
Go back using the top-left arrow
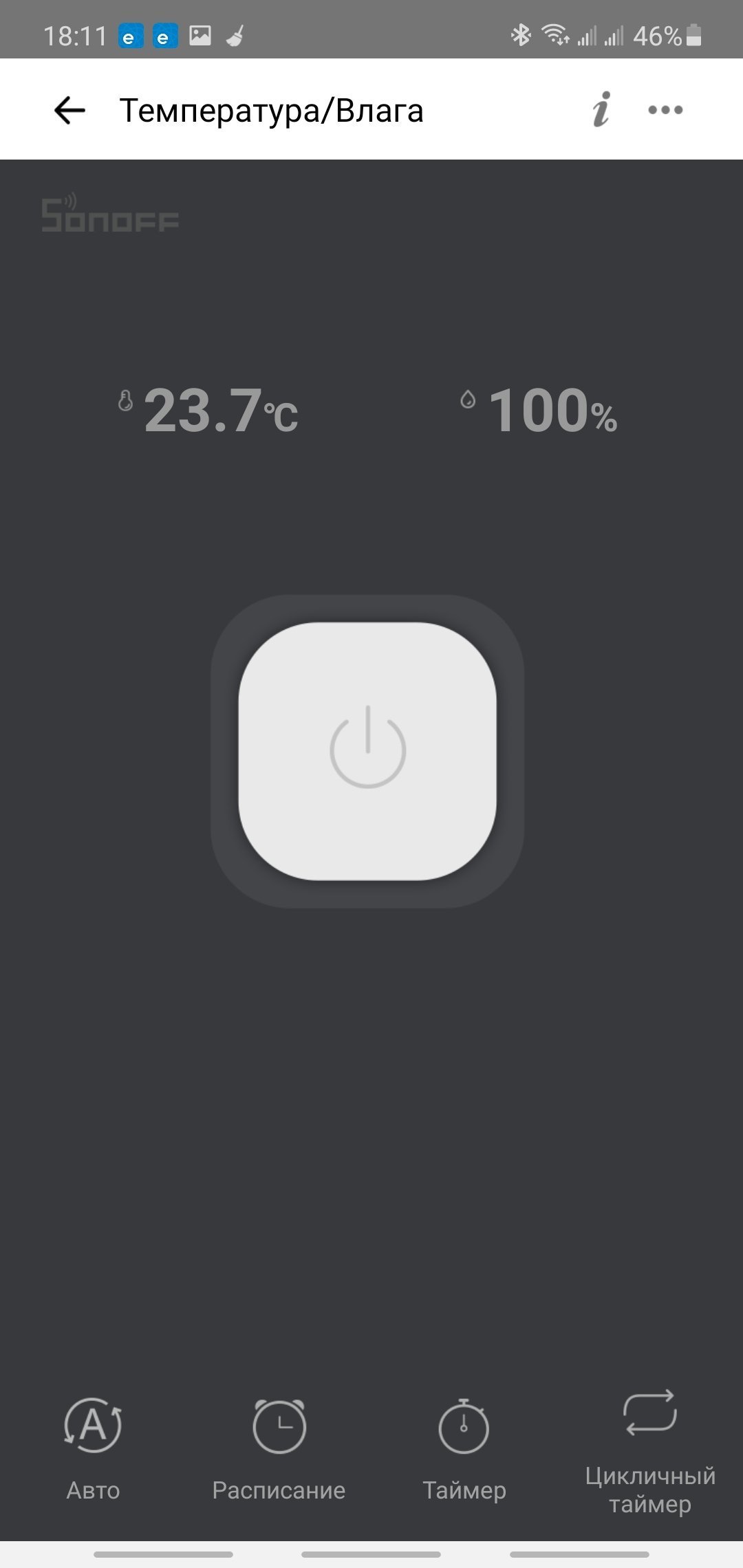pyautogui.click(x=69, y=110)
